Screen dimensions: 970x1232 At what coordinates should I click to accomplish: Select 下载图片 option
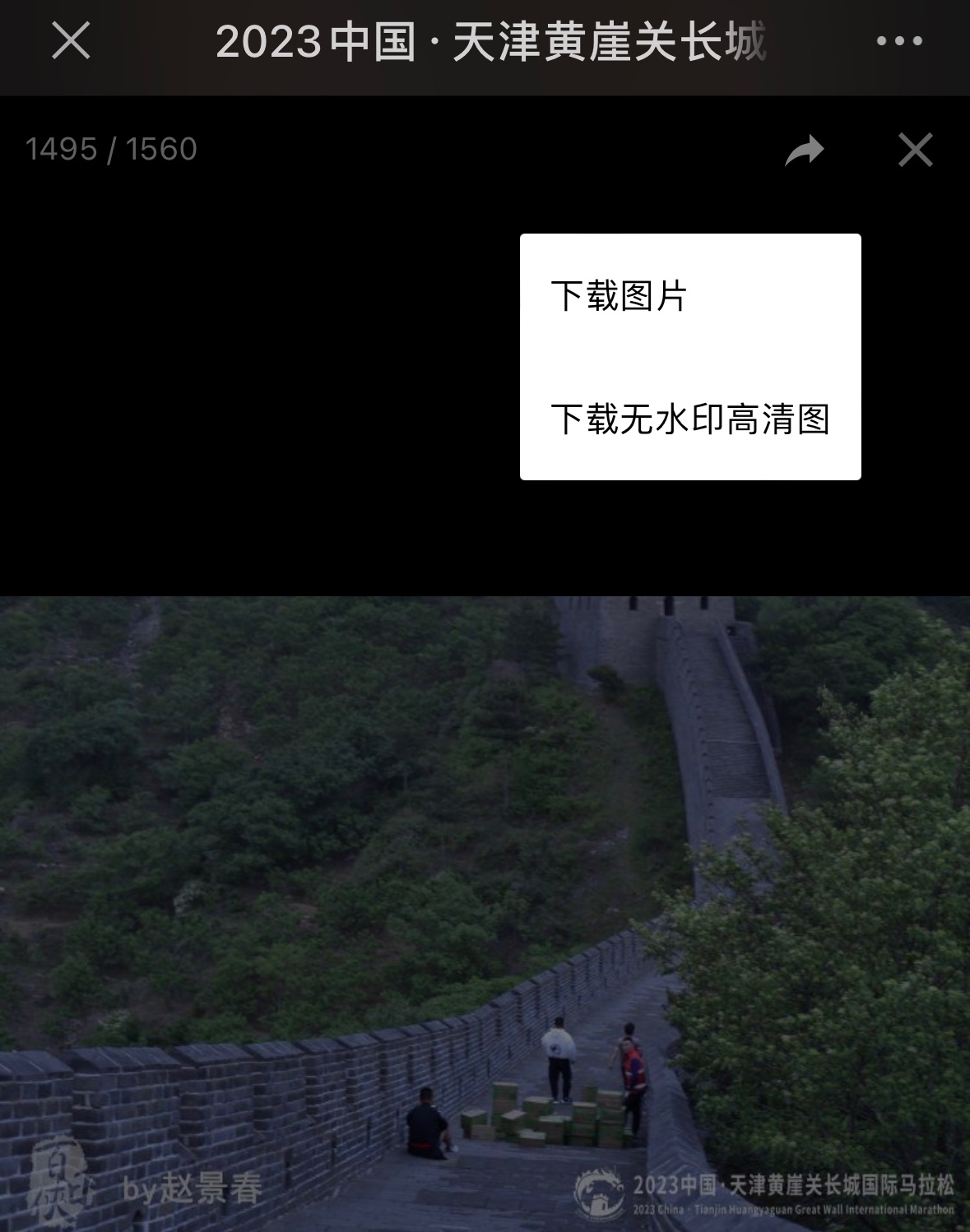tap(620, 296)
